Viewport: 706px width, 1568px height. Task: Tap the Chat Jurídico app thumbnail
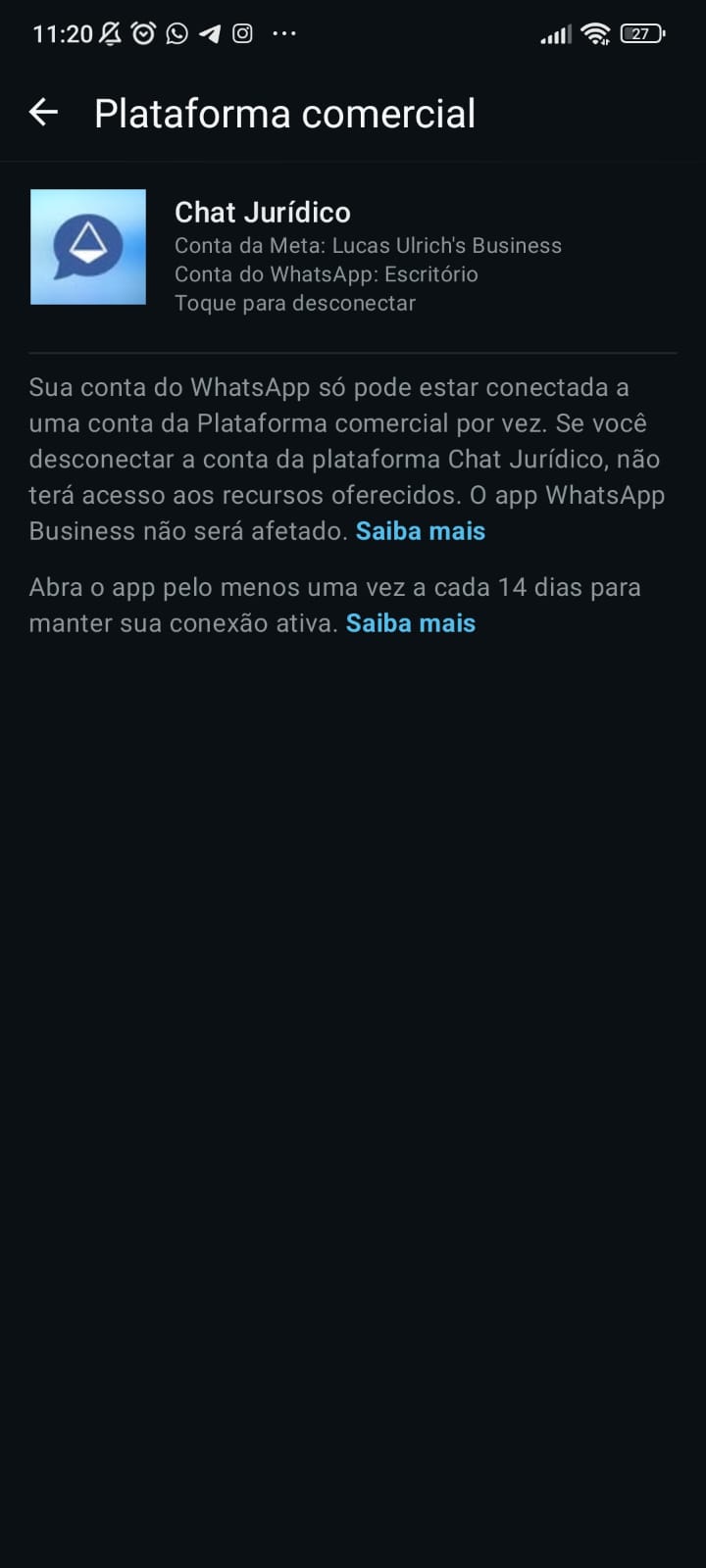click(x=87, y=246)
